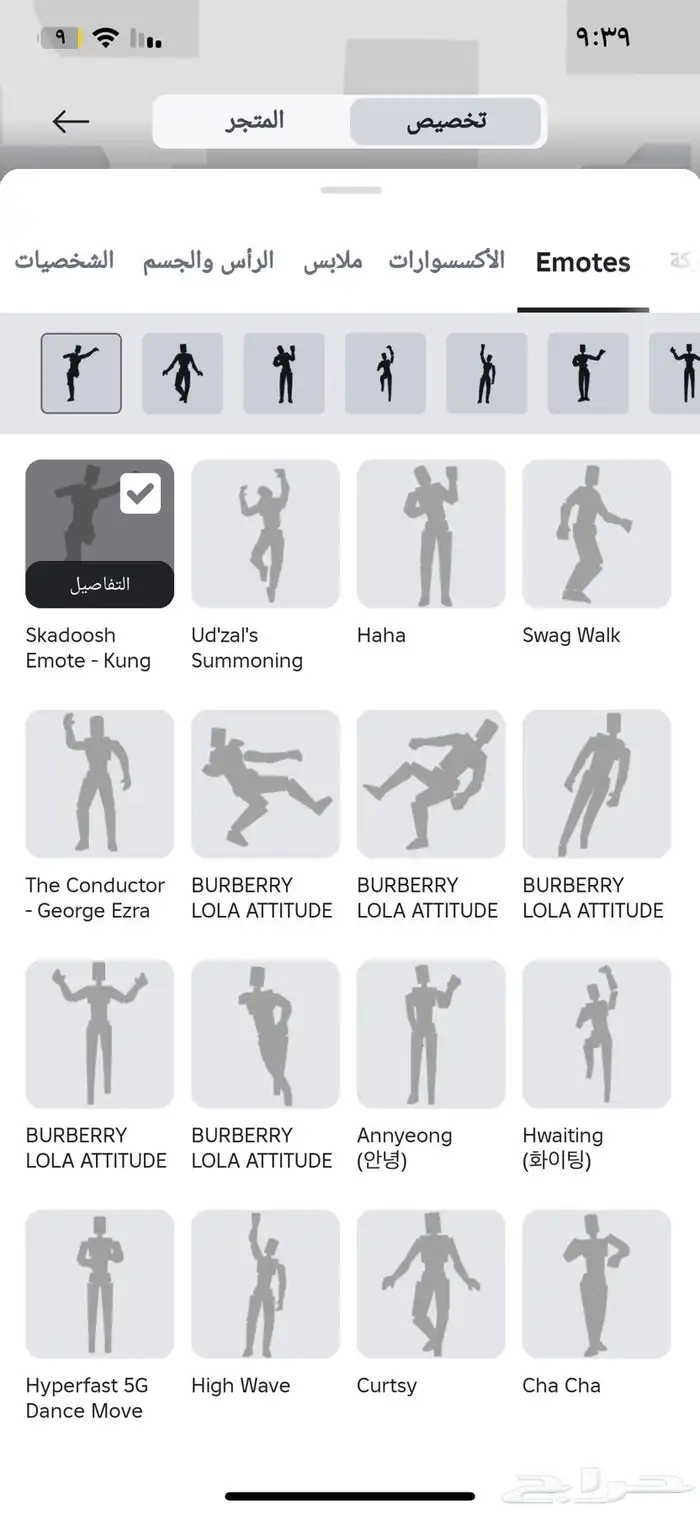Viewport: 700px width, 1514px height.
Task: Pick the Swag Walk emote
Action: pyautogui.click(x=596, y=533)
